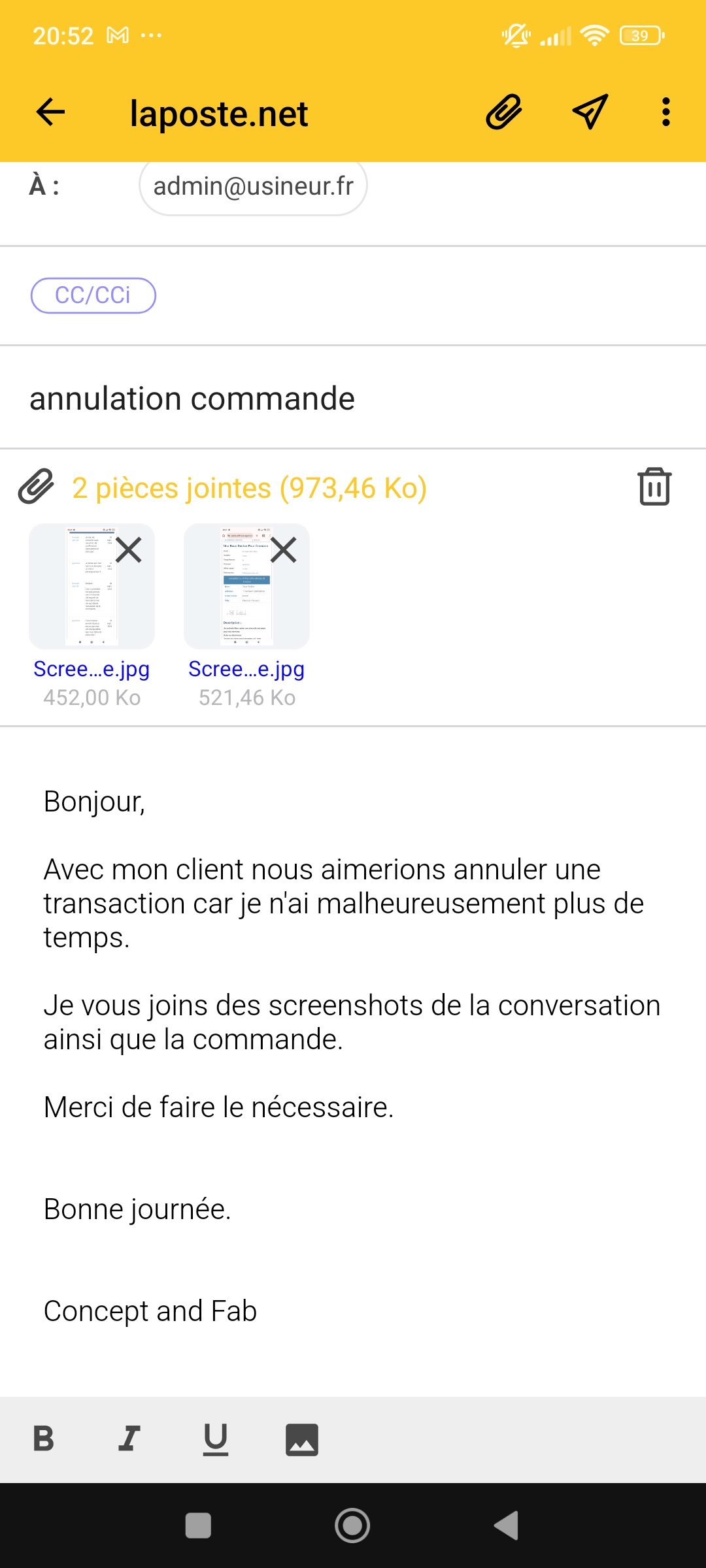Remove the 521,46 Ko attachment
Viewport: 706px width, 1568px height.
pos(284,550)
